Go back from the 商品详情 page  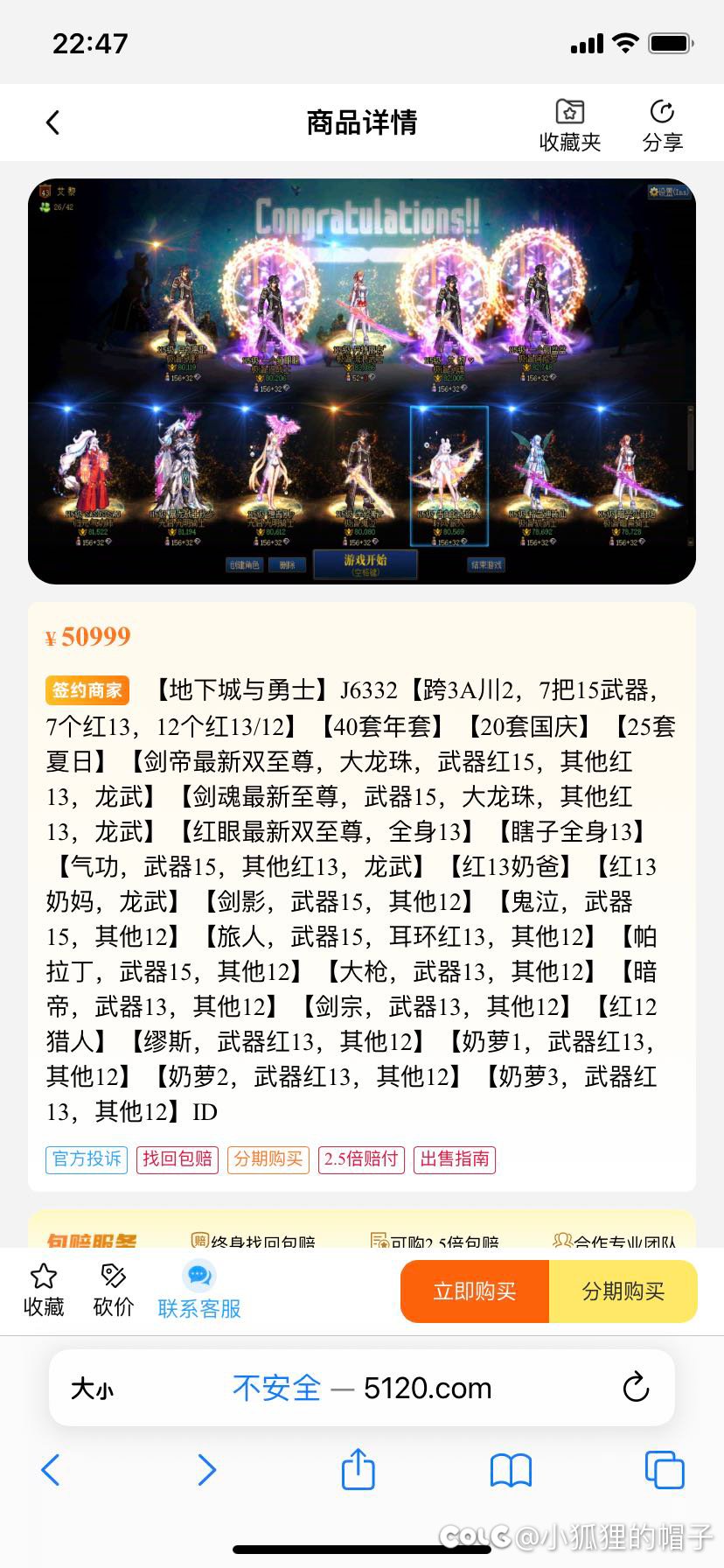(x=53, y=122)
